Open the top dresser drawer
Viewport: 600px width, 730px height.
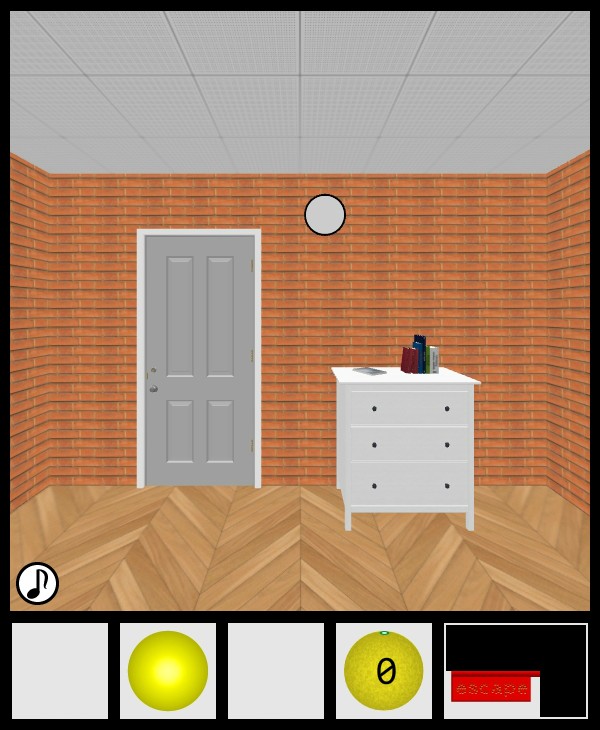(x=410, y=408)
